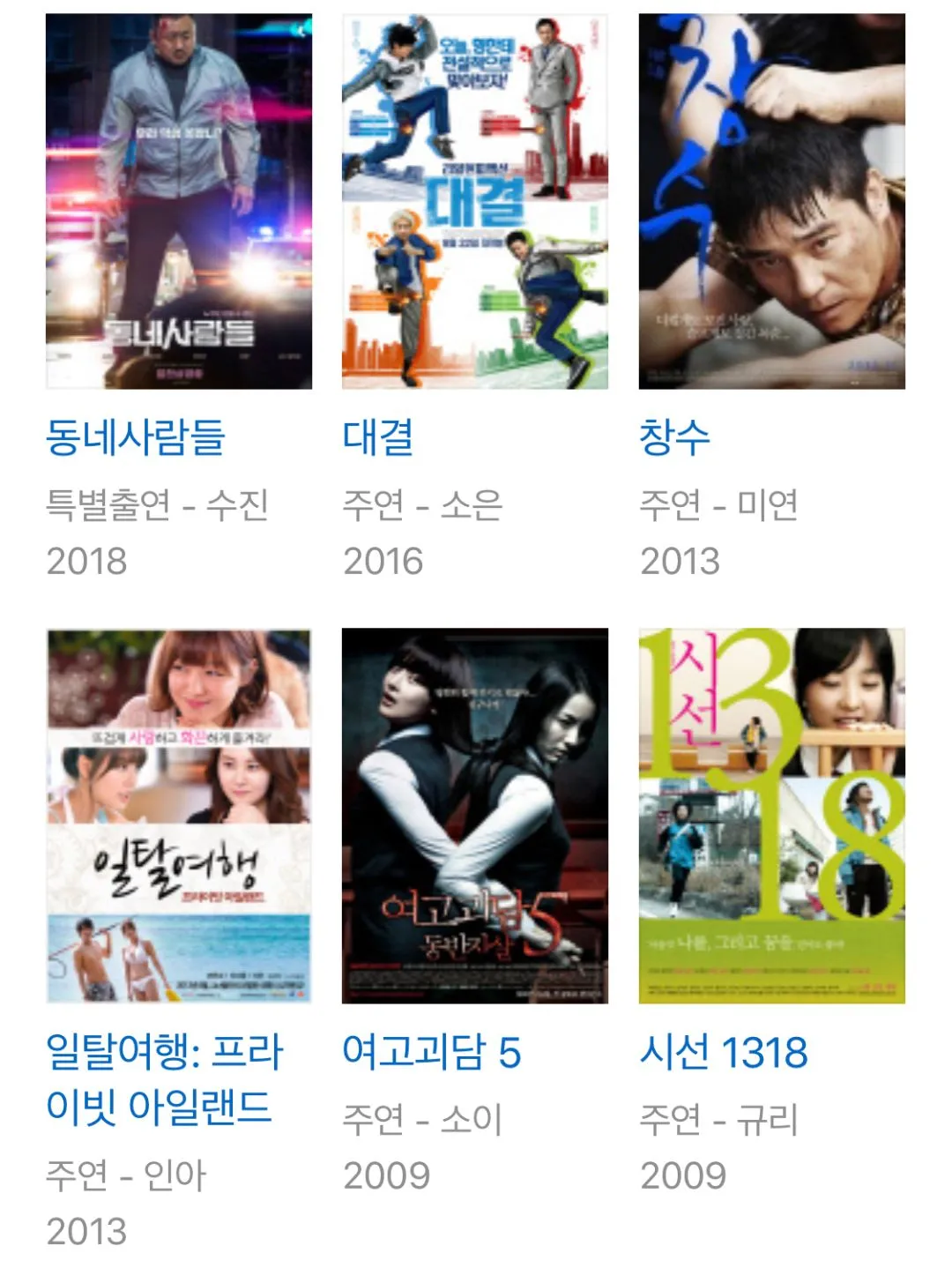View the 창수 movie poster
This screenshot has height=1268, width=952.
coord(771,201)
